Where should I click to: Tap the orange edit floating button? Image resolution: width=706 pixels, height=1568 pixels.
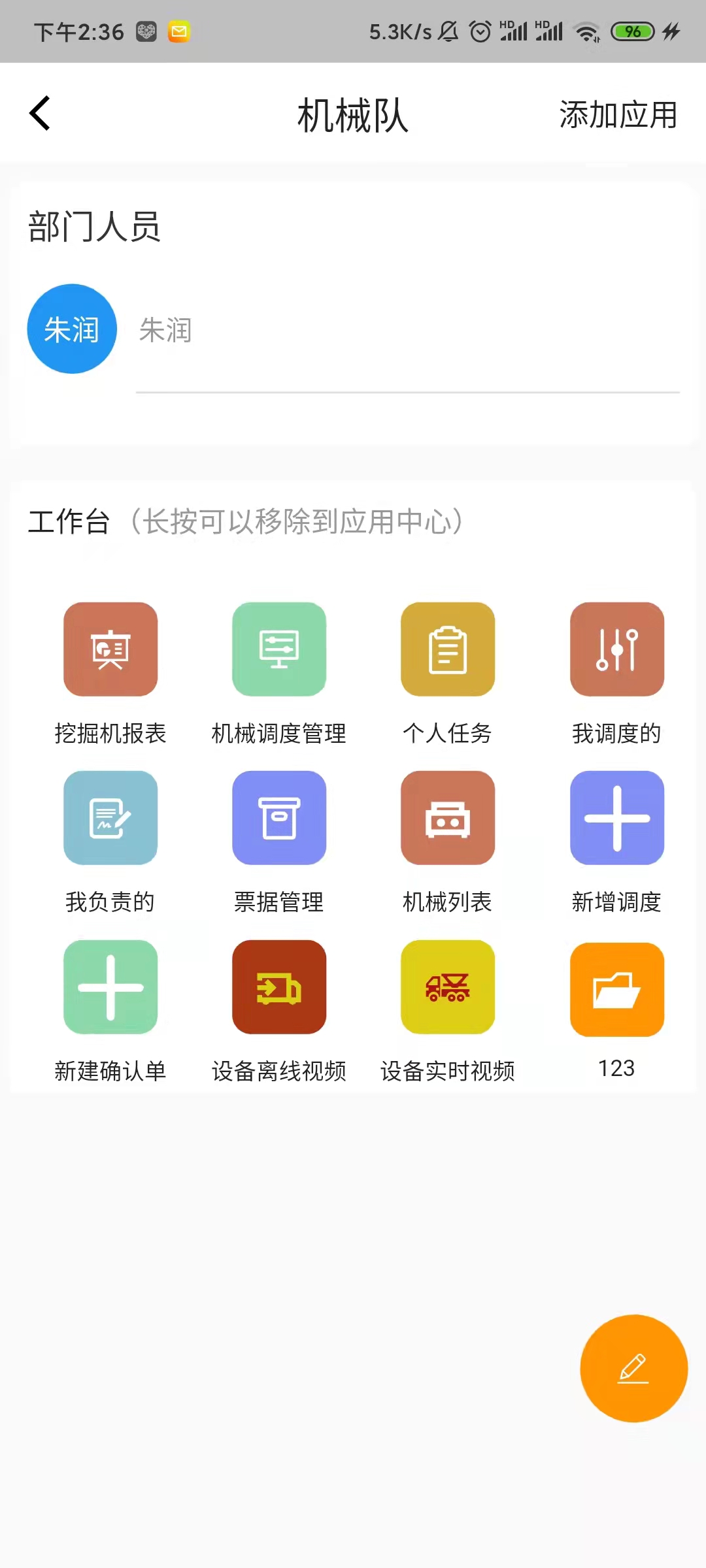click(634, 1368)
